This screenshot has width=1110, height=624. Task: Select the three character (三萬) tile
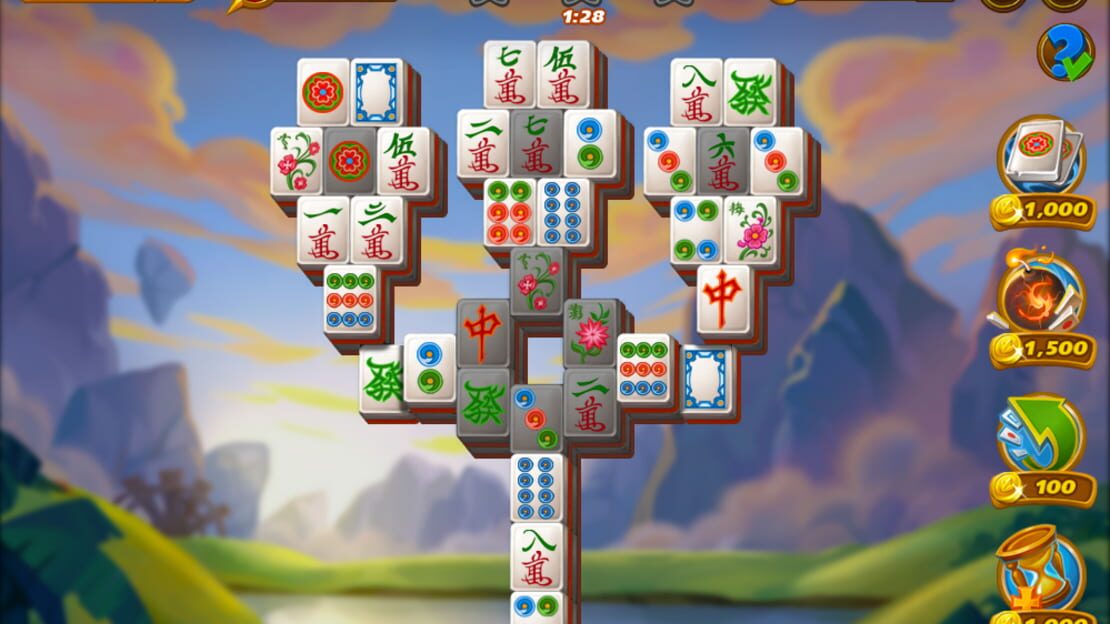tap(377, 230)
